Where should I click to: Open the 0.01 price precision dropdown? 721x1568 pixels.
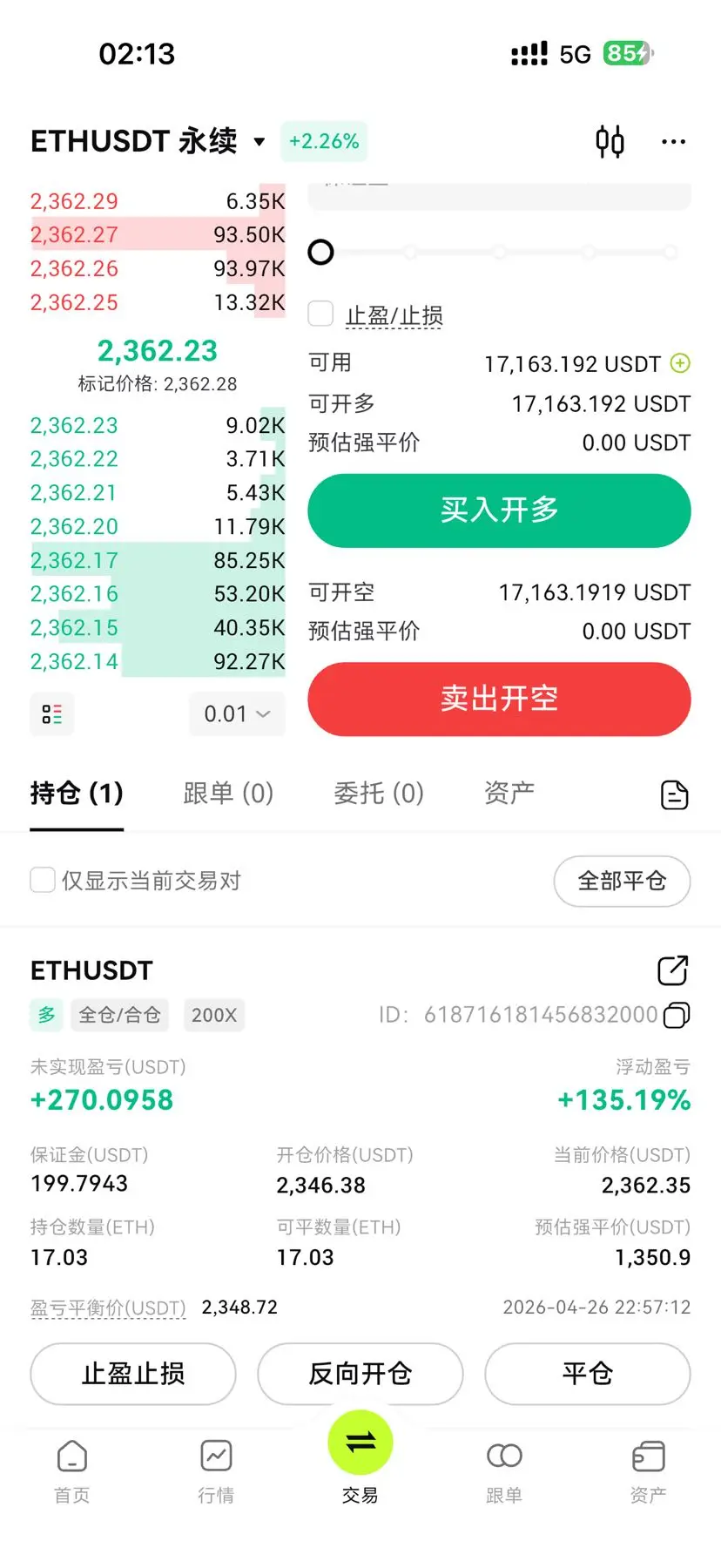(x=237, y=714)
